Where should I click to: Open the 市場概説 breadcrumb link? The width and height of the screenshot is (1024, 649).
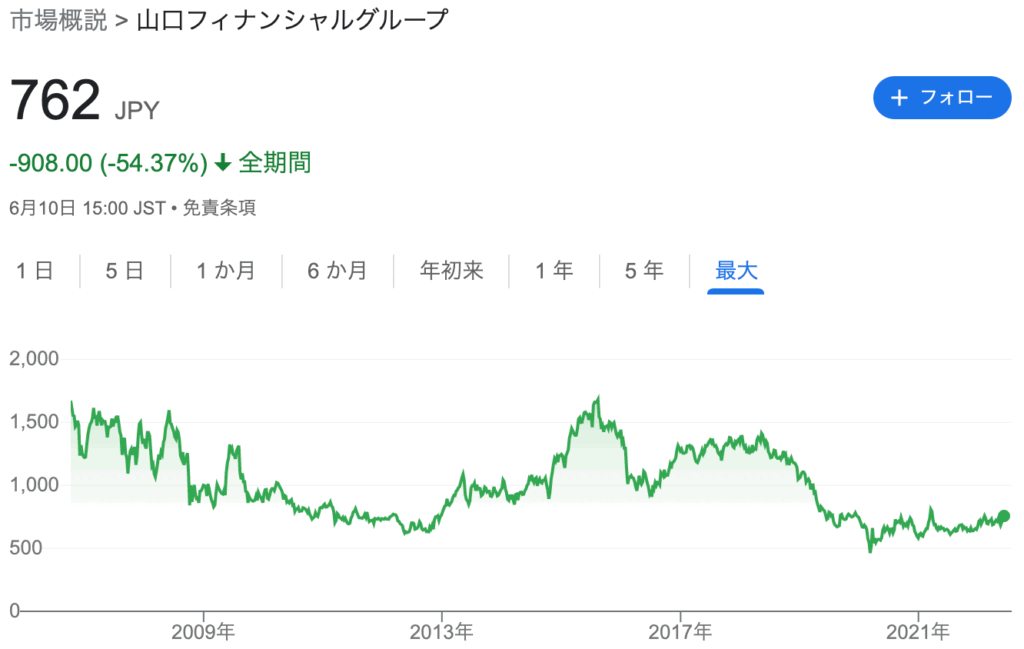tap(58, 19)
